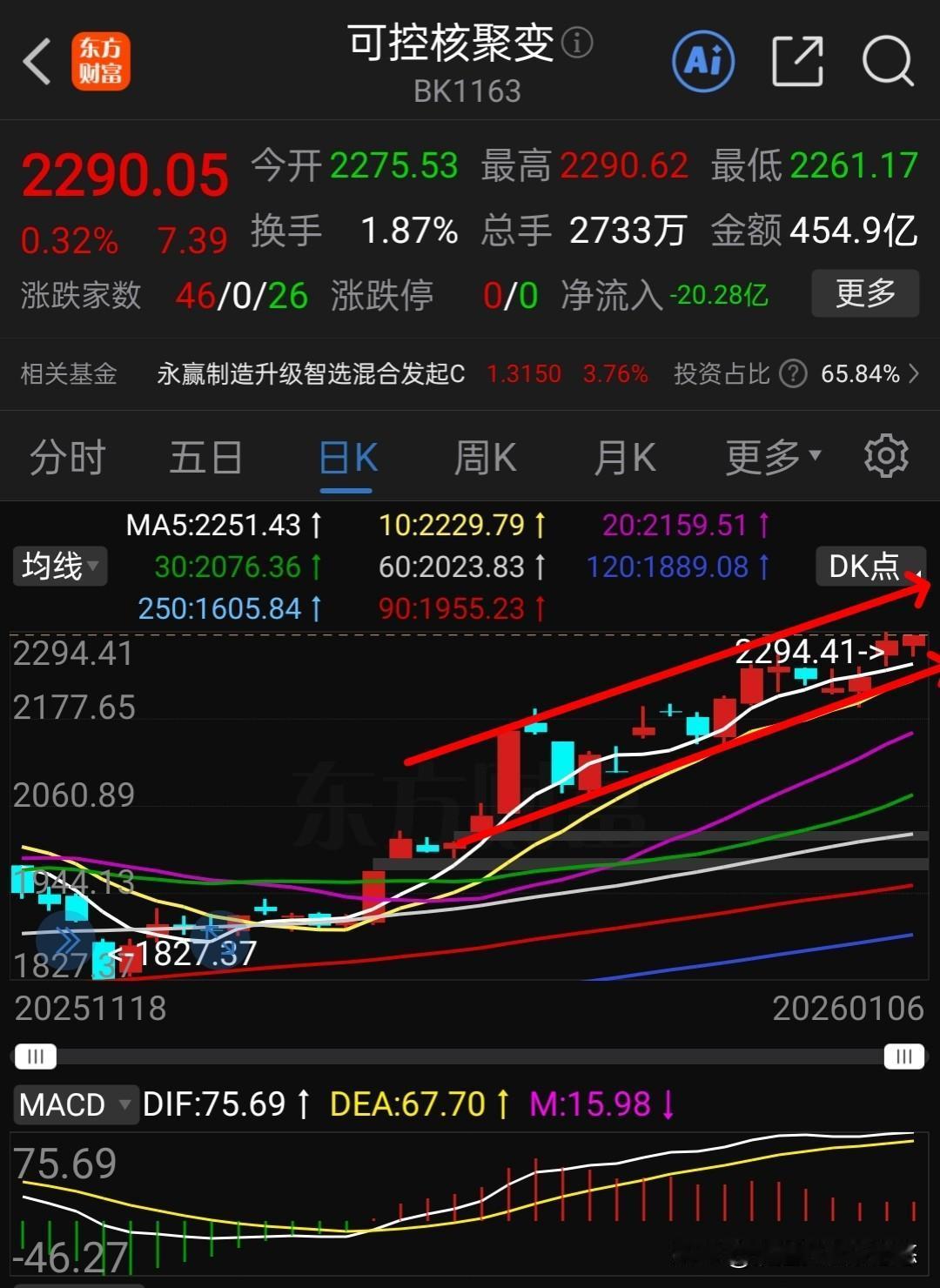The image size is (940, 1288).
Task: Tap the blue double-arrow marker on the chart
Action: [68, 940]
